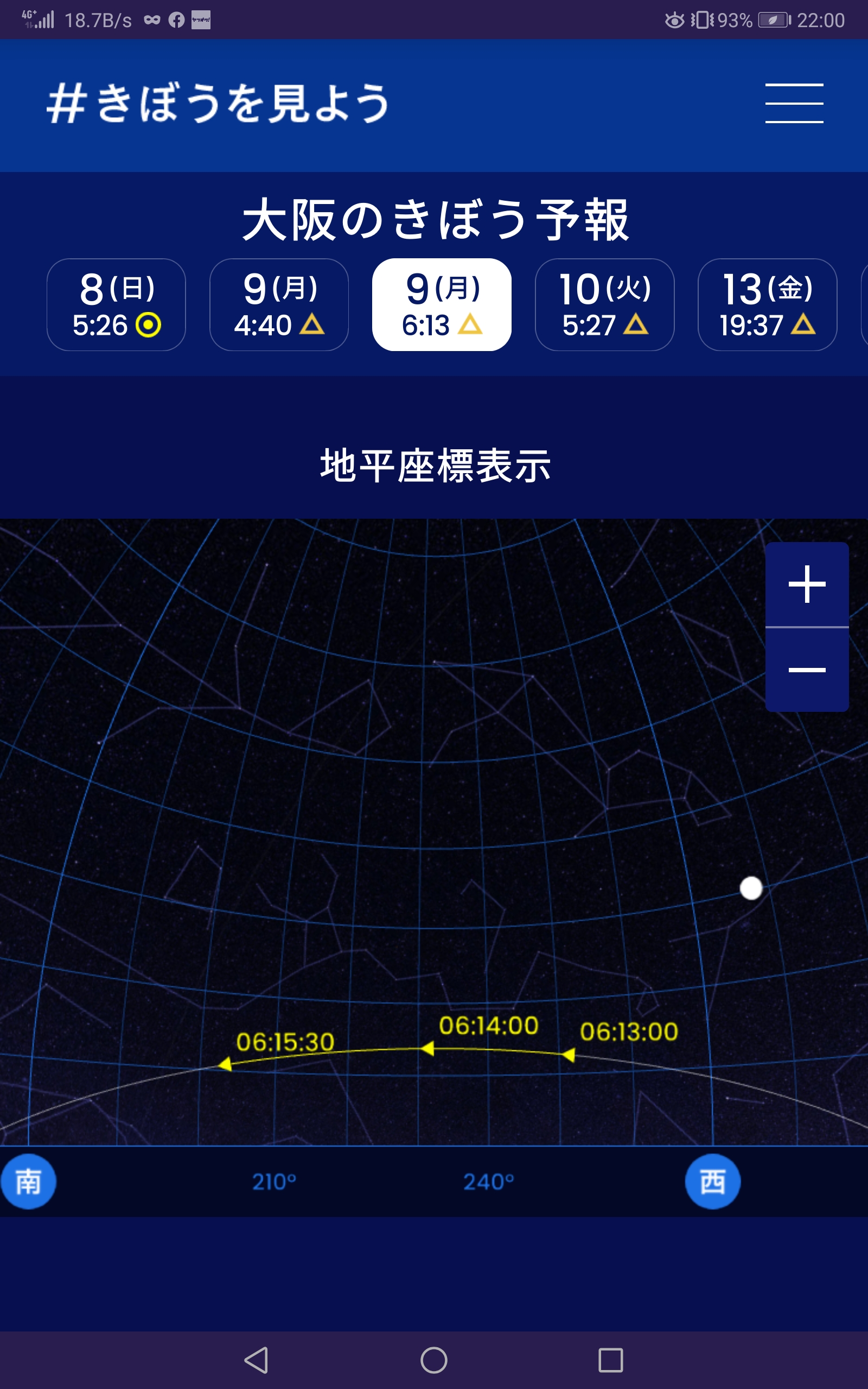The height and width of the screenshot is (1389, 868).
Task: Zoom out on the sky map
Action: click(807, 670)
